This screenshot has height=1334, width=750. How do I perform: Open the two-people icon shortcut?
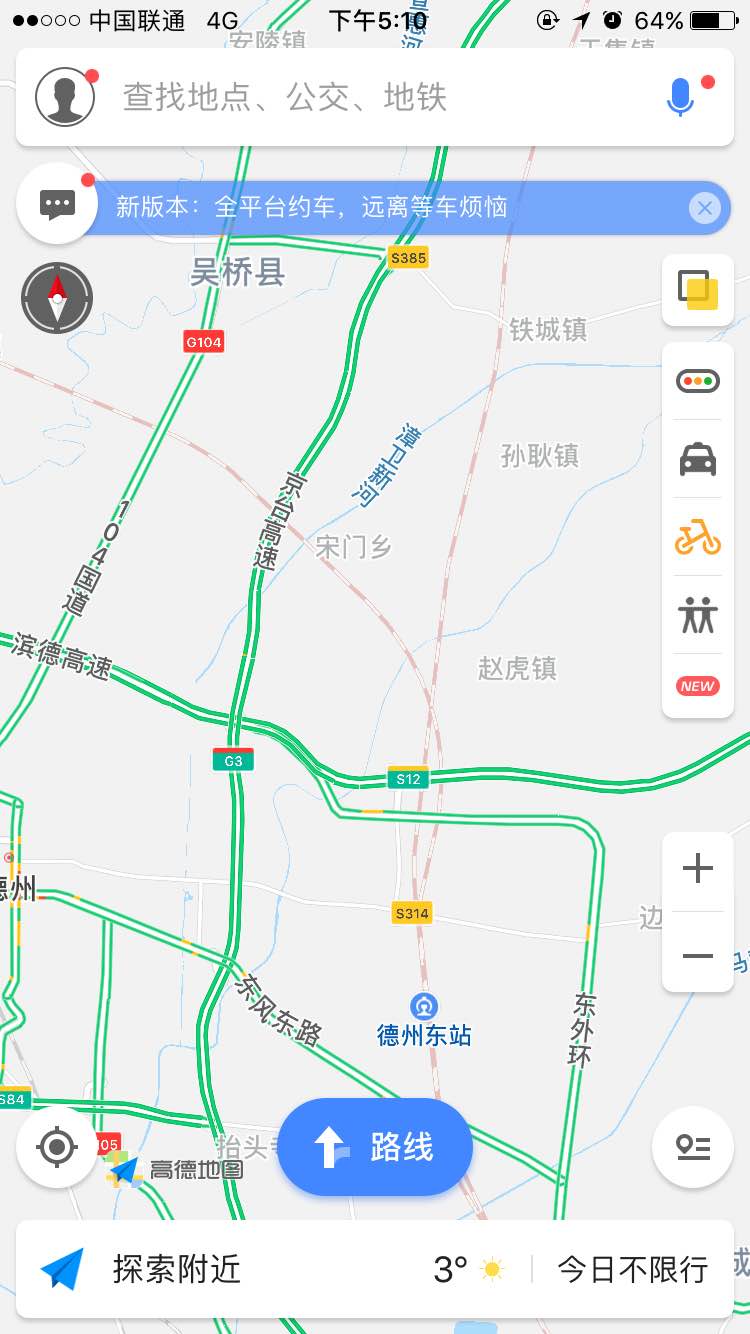698,615
